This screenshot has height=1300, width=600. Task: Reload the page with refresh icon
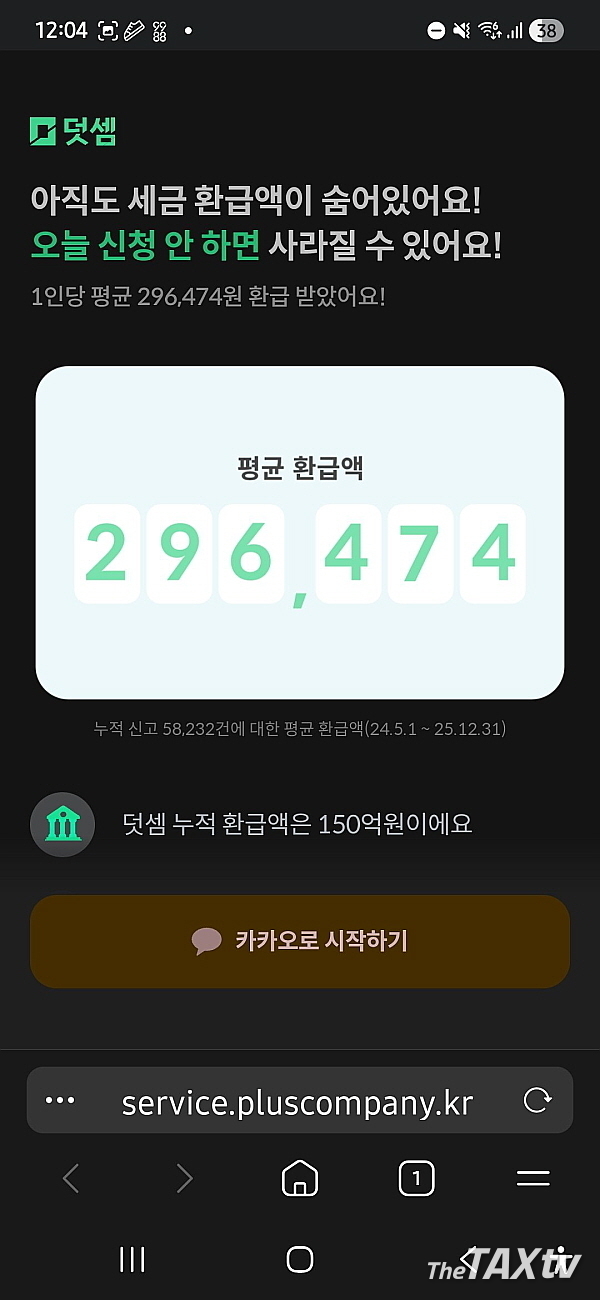coord(537,1101)
